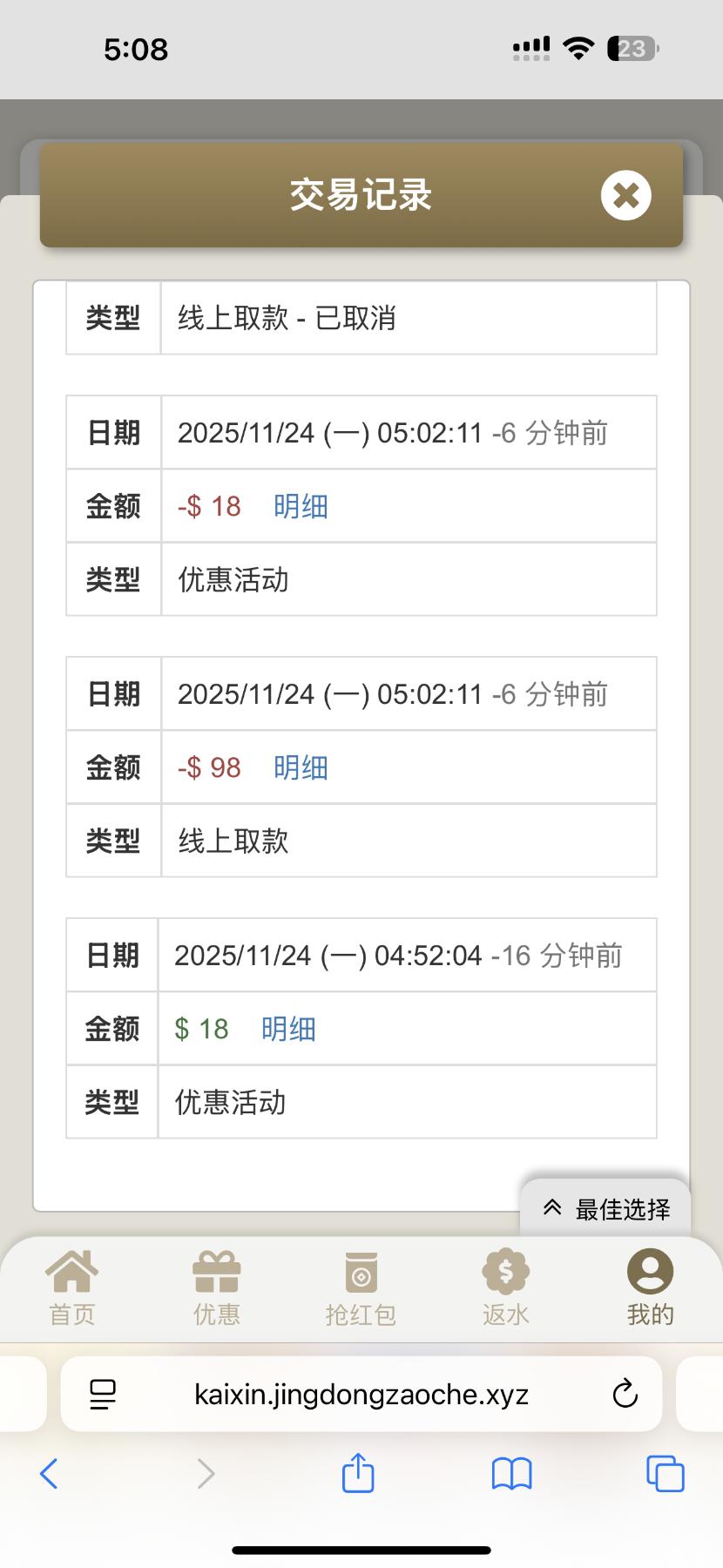Image resolution: width=723 pixels, height=1568 pixels.
Task: Expand the 最佳选择 panel
Action: (x=606, y=1208)
